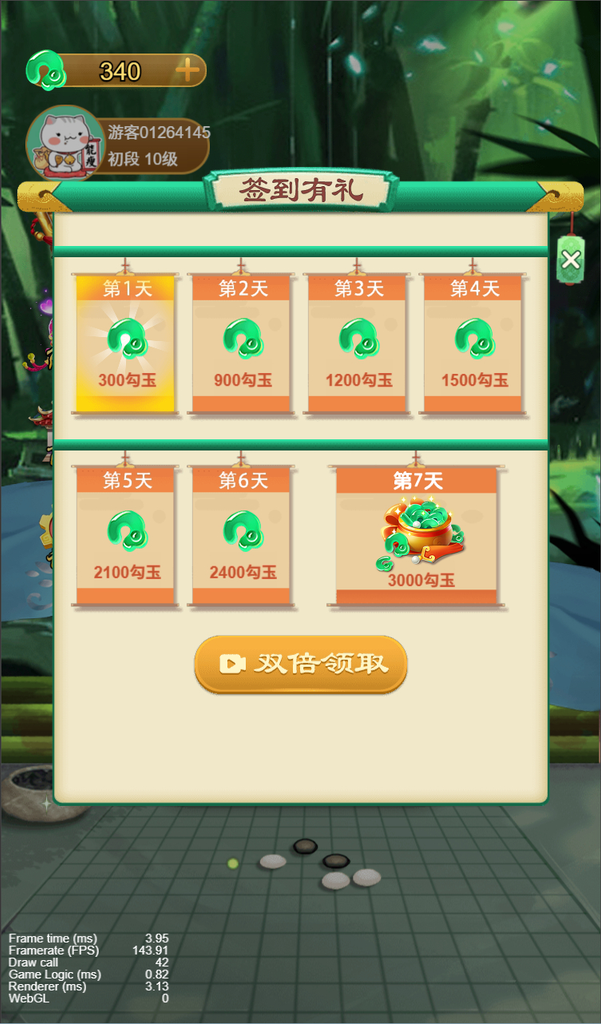Add more jade with the plus icon
Screen dimensions: 601x1024
click(187, 70)
